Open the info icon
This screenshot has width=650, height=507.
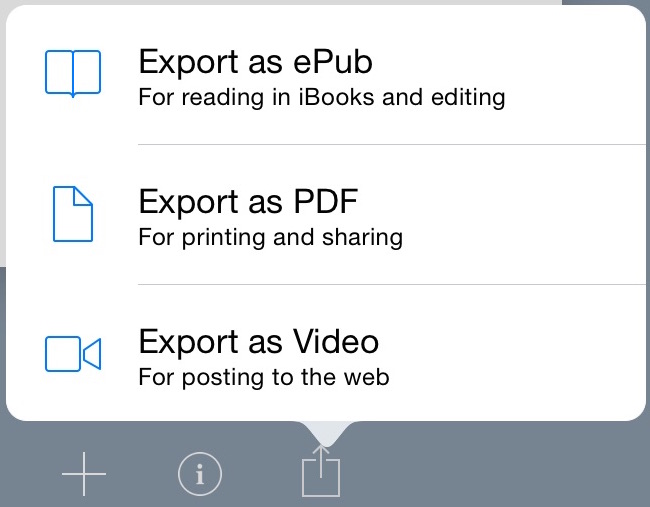pyautogui.click(x=200, y=473)
